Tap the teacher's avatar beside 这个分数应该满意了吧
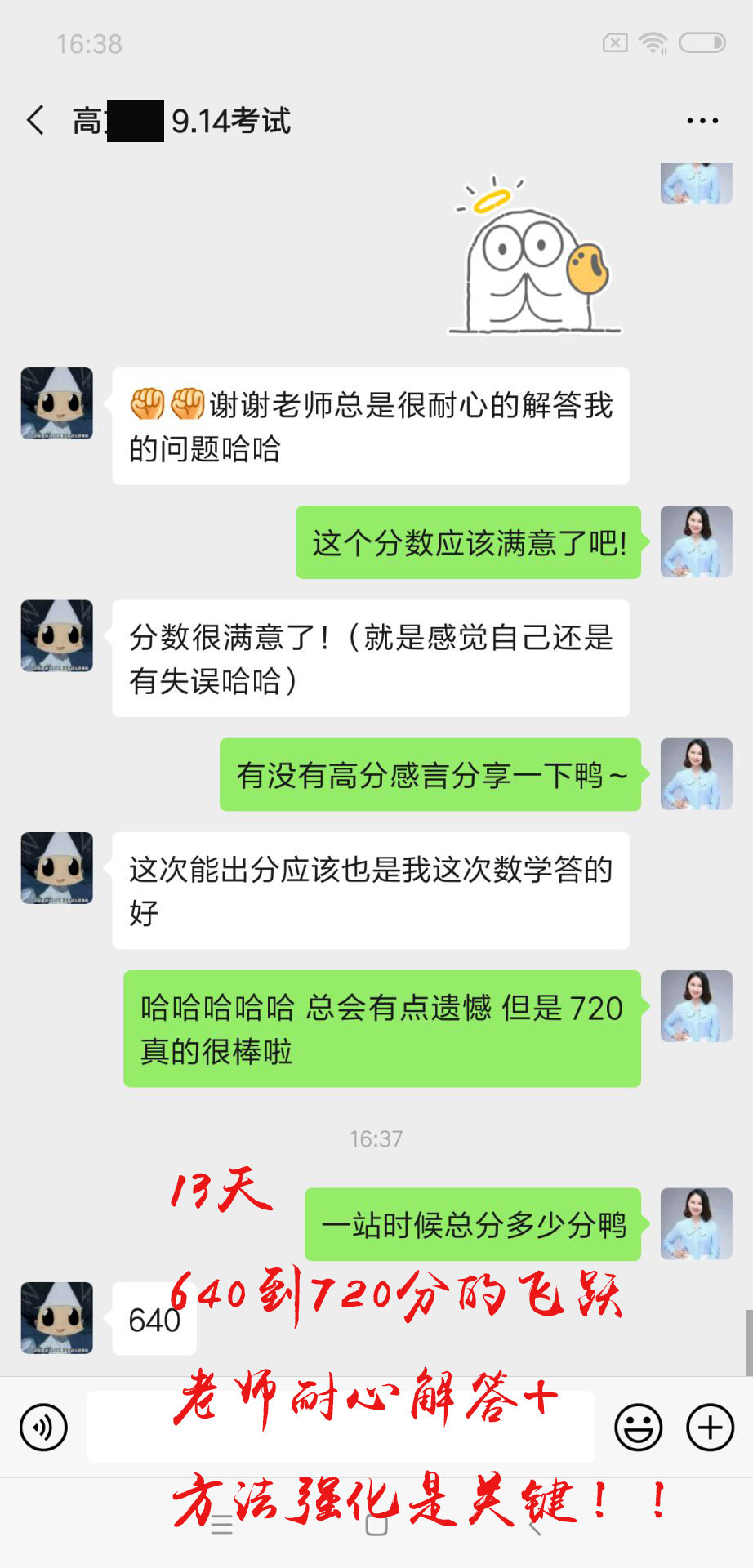 click(x=696, y=541)
